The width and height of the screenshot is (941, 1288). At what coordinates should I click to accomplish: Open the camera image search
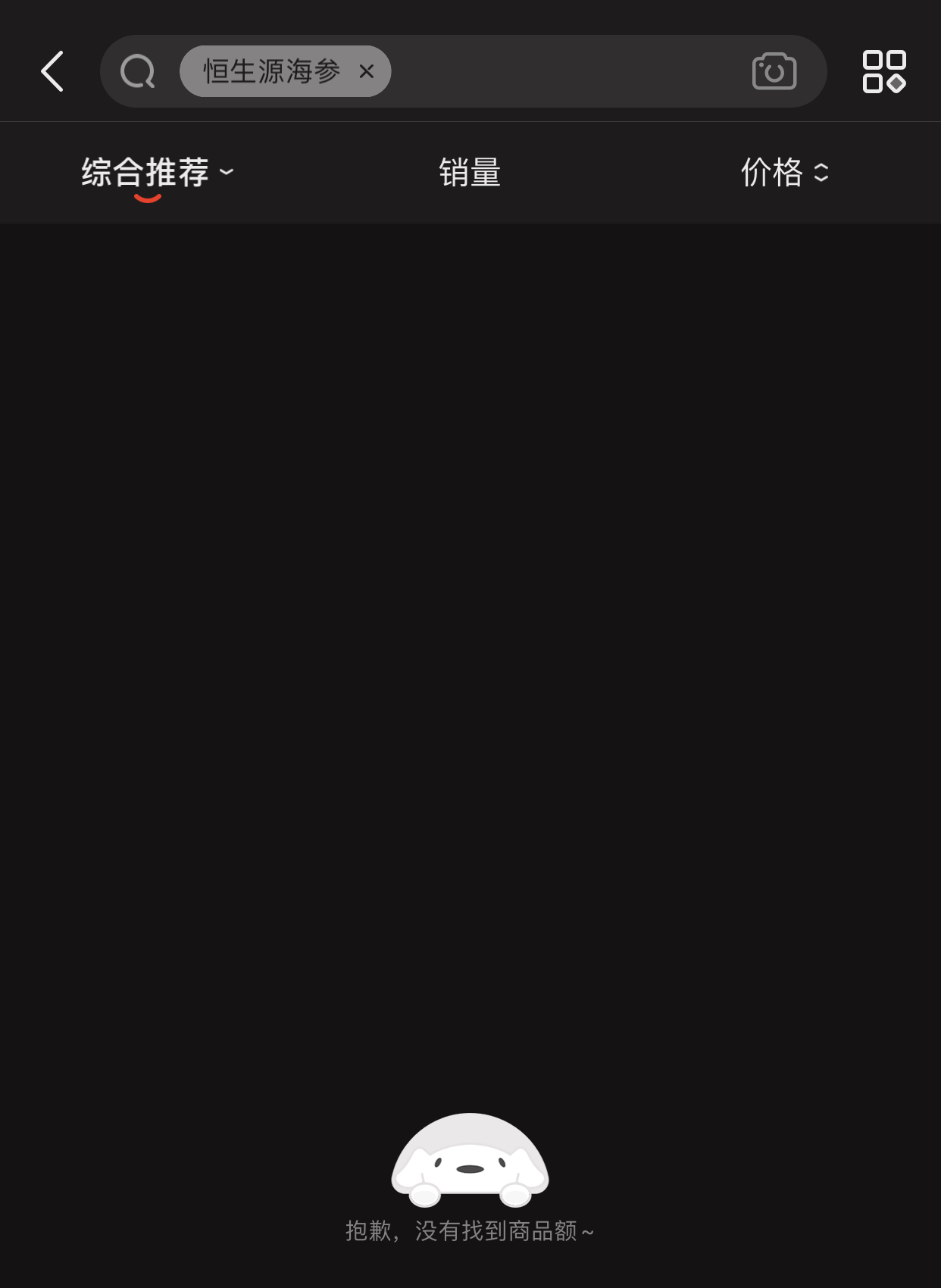coord(774,72)
